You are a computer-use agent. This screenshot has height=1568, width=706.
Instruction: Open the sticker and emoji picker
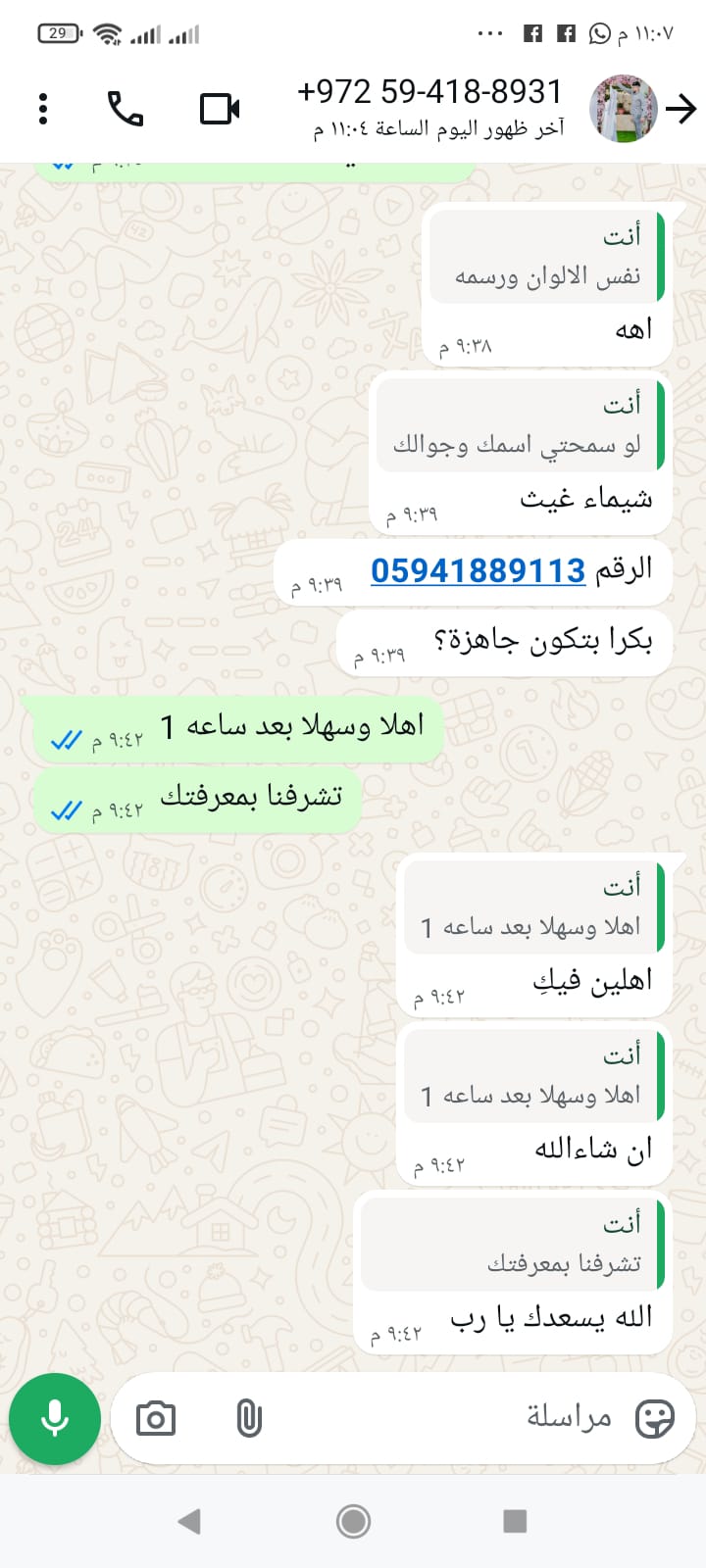click(x=654, y=1418)
